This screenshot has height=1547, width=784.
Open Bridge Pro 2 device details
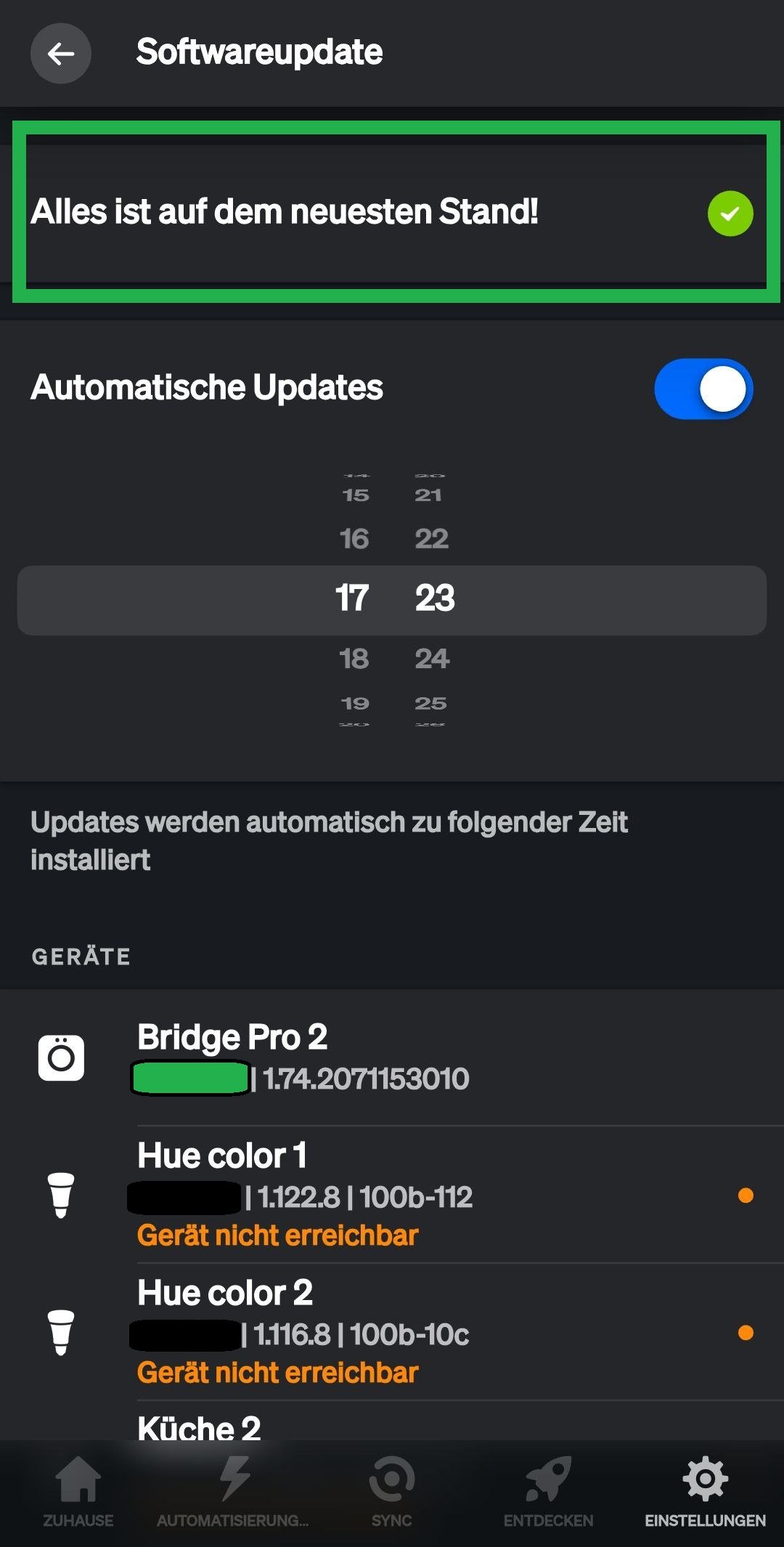point(392,1057)
